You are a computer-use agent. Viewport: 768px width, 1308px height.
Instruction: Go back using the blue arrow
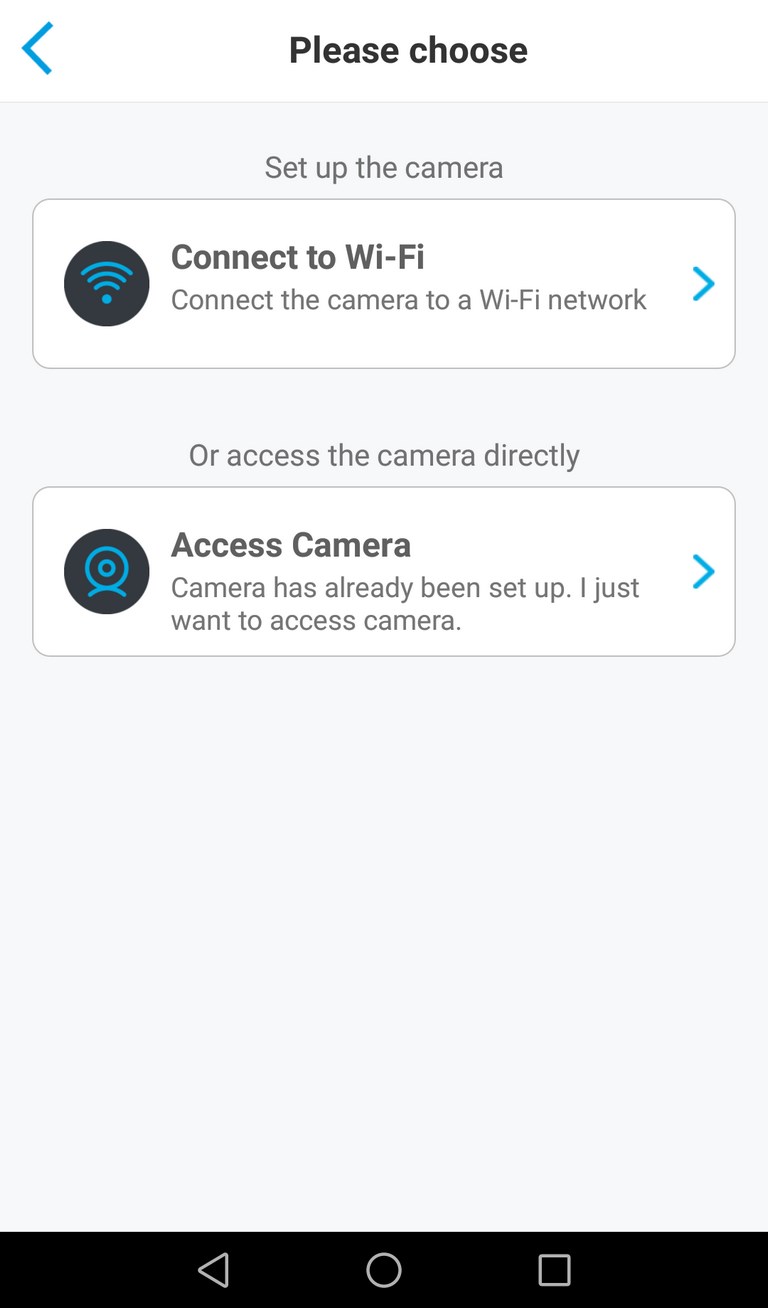point(37,49)
